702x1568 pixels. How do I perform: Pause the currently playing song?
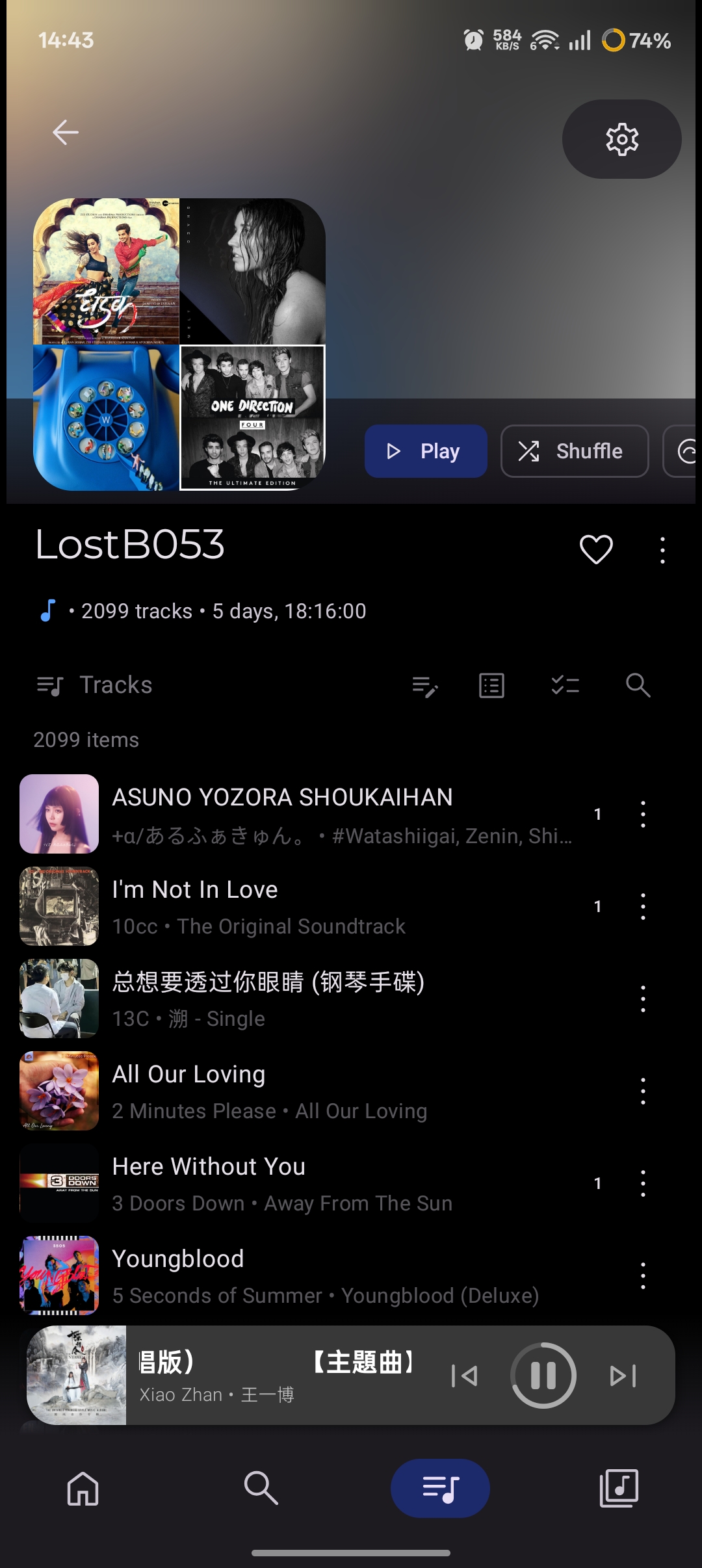543,1375
